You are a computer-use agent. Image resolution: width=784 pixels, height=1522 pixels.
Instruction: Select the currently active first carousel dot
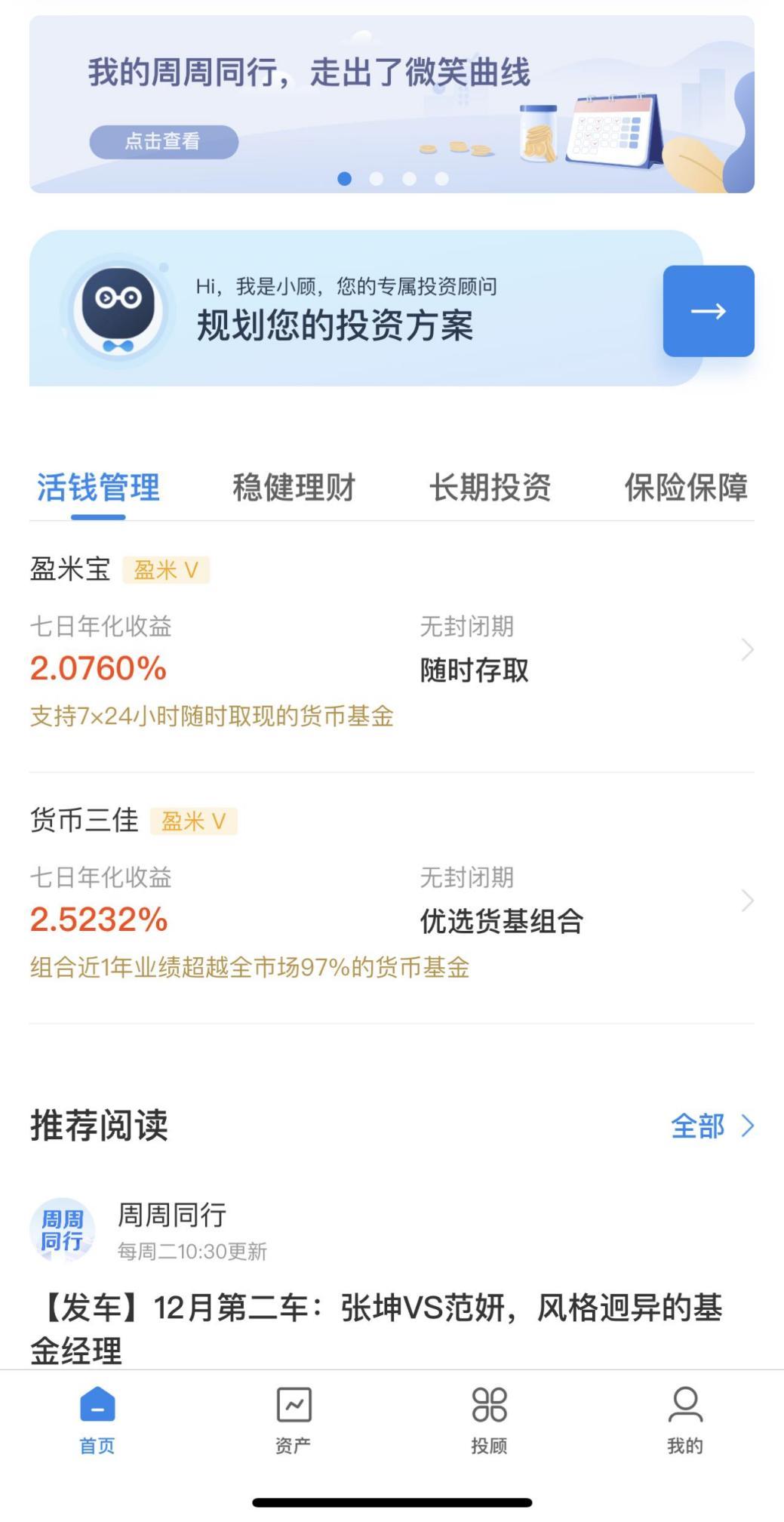(344, 178)
